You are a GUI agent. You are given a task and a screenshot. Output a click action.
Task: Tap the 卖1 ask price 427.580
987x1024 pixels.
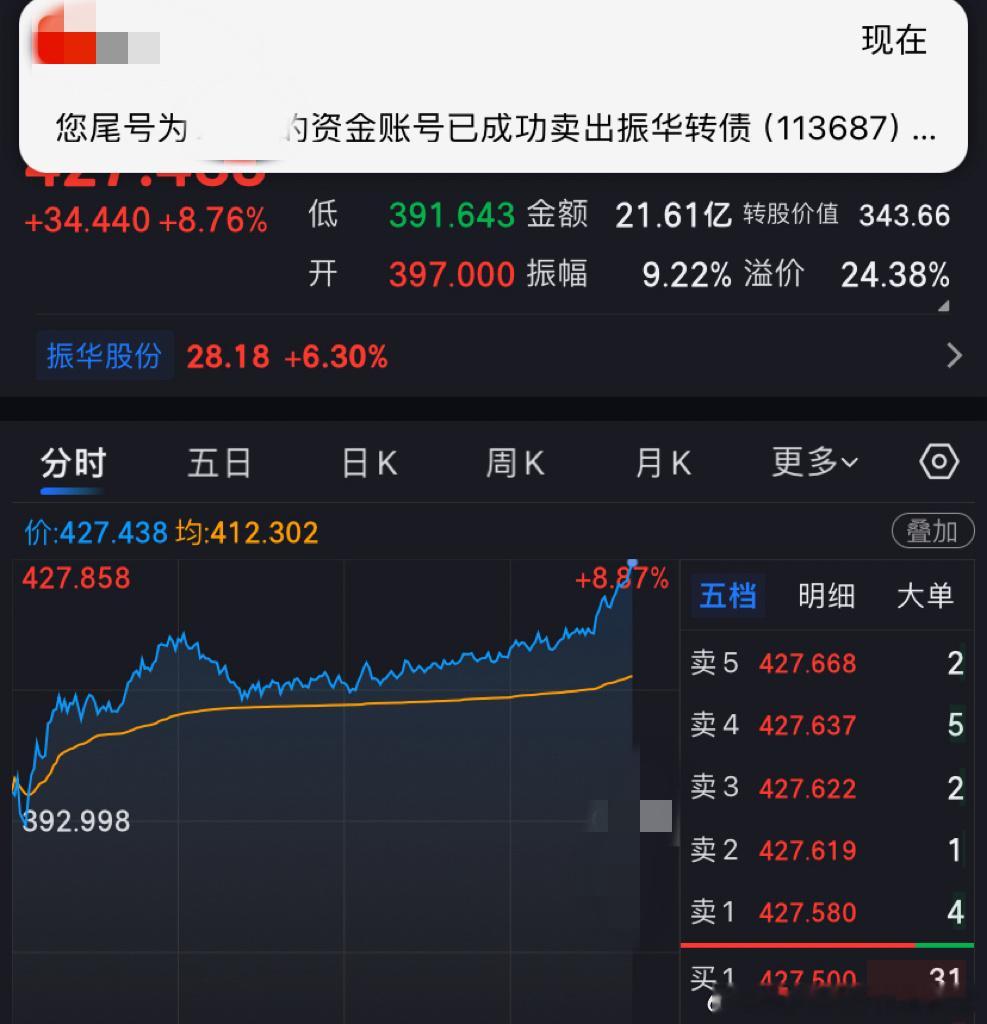pos(806,912)
